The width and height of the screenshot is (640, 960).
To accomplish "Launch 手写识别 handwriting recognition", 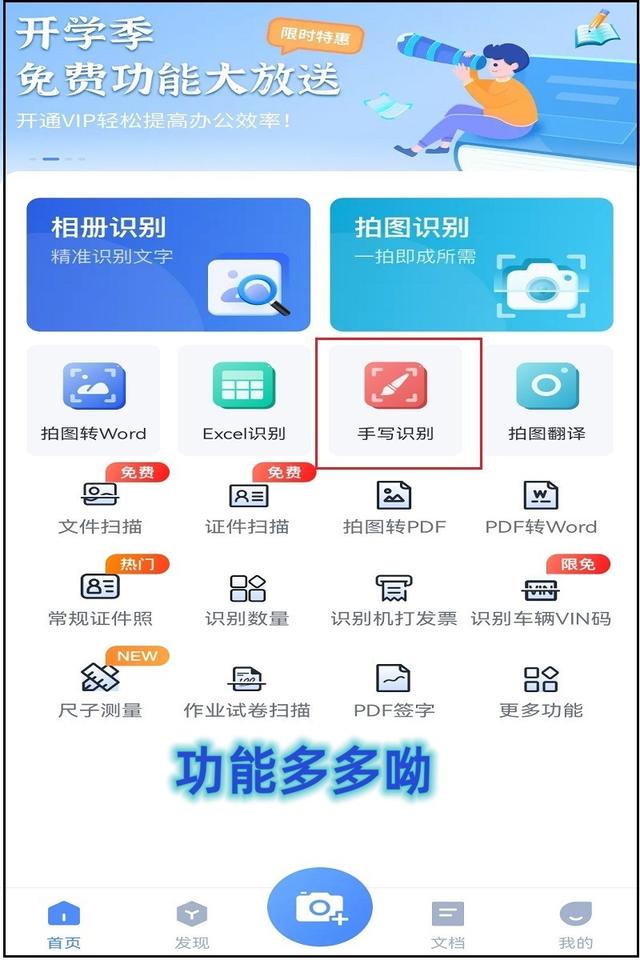I will pyautogui.click(x=396, y=401).
